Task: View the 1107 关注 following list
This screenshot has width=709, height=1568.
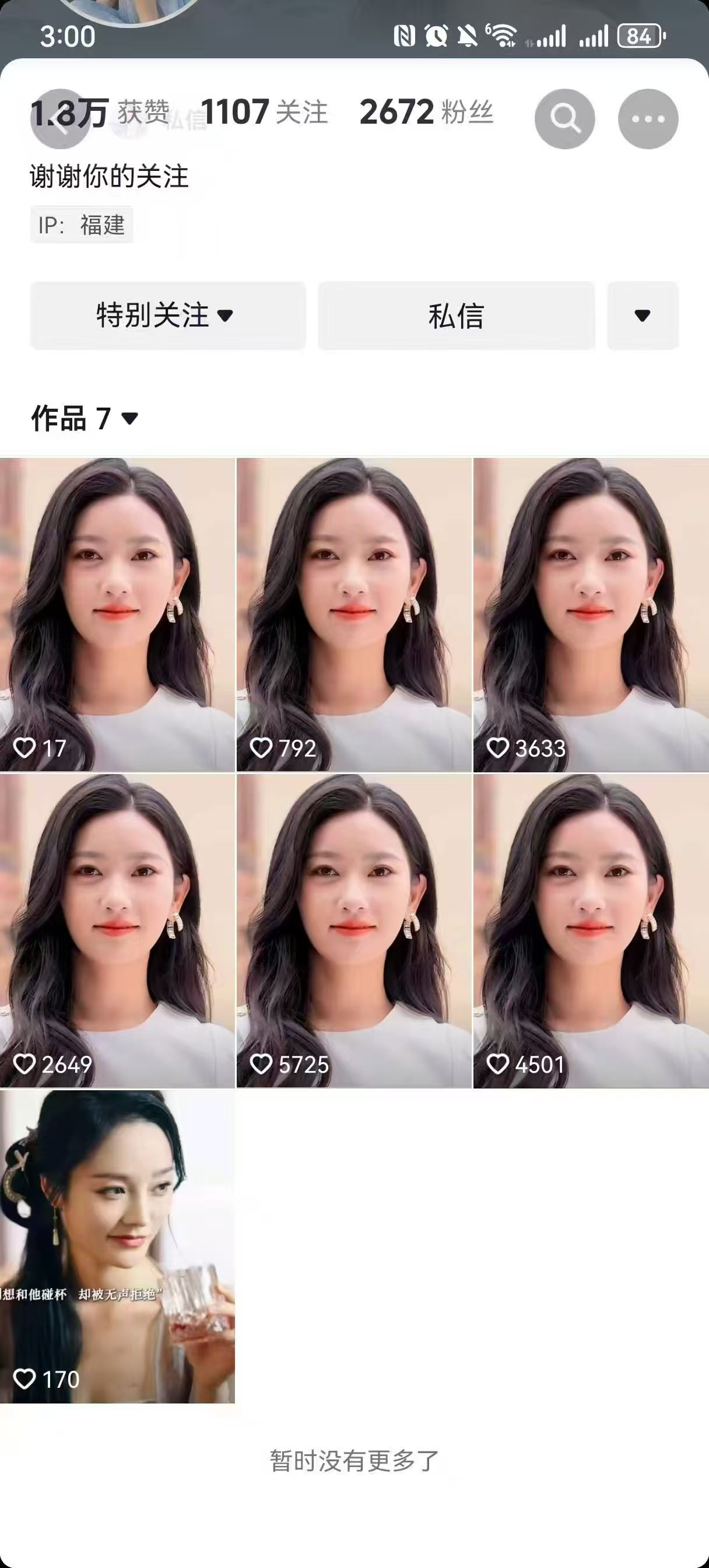Action: (x=264, y=113)
